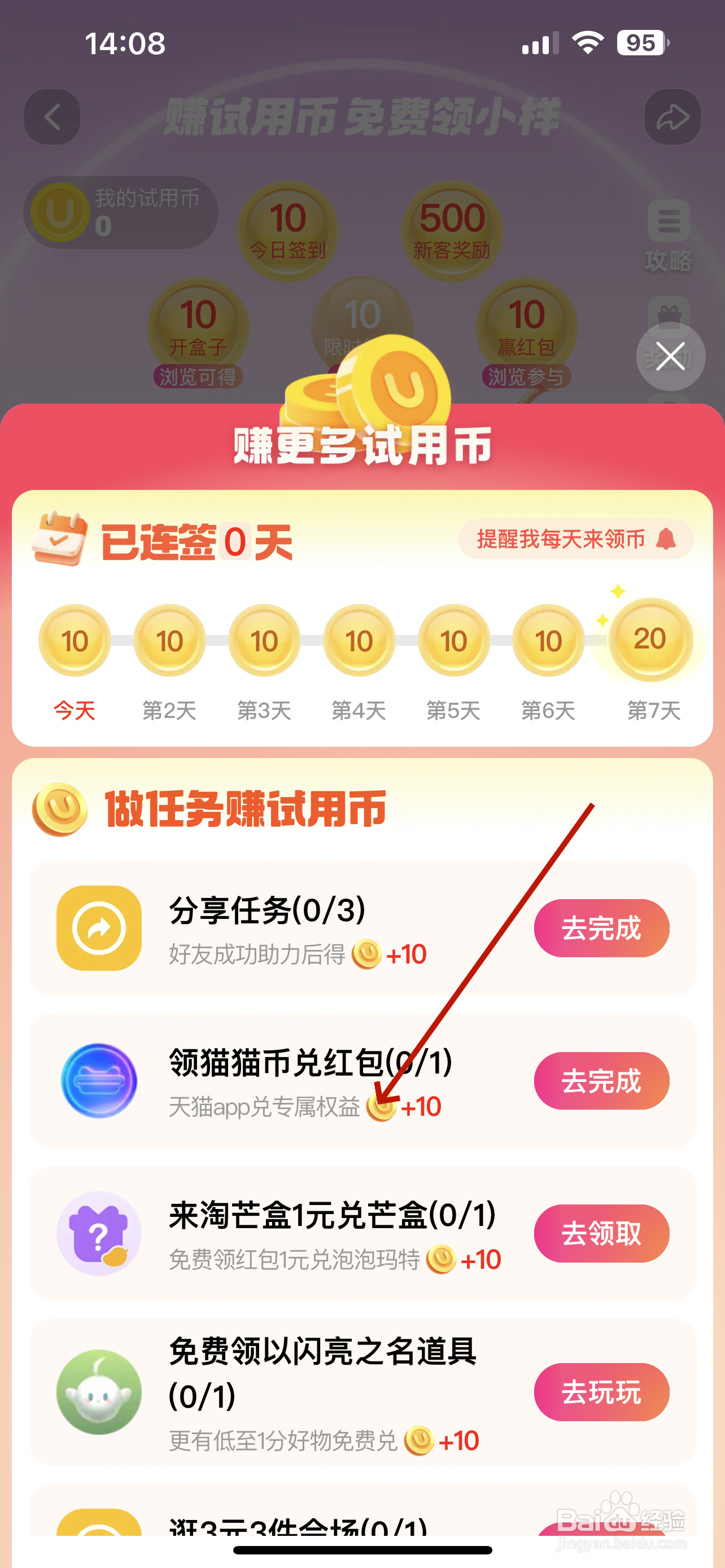Dismiss the 赚更多试用币 panel via the X
Screen dimensions: 725x1568
(x=670, y=356)
